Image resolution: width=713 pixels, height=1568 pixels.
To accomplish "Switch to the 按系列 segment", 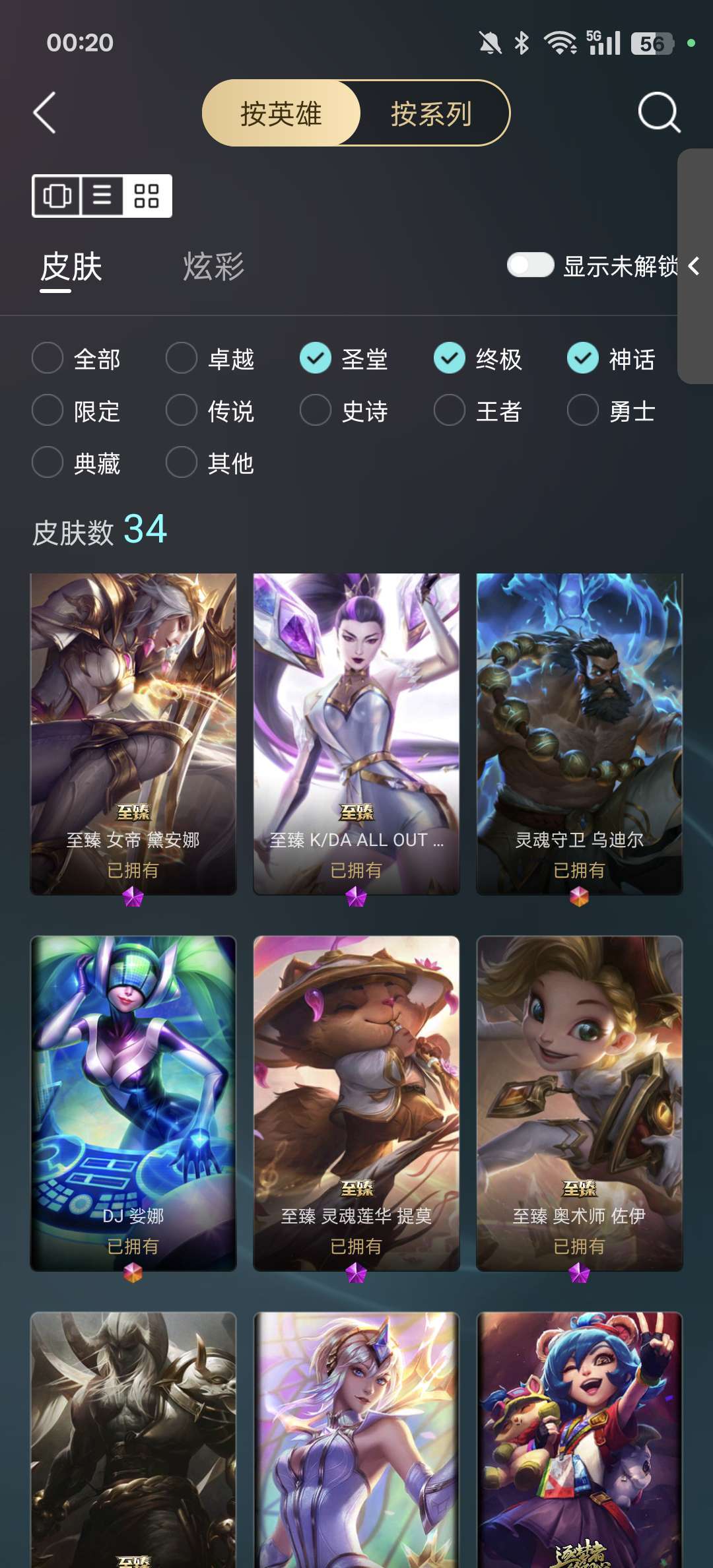I will click(432, 114).
